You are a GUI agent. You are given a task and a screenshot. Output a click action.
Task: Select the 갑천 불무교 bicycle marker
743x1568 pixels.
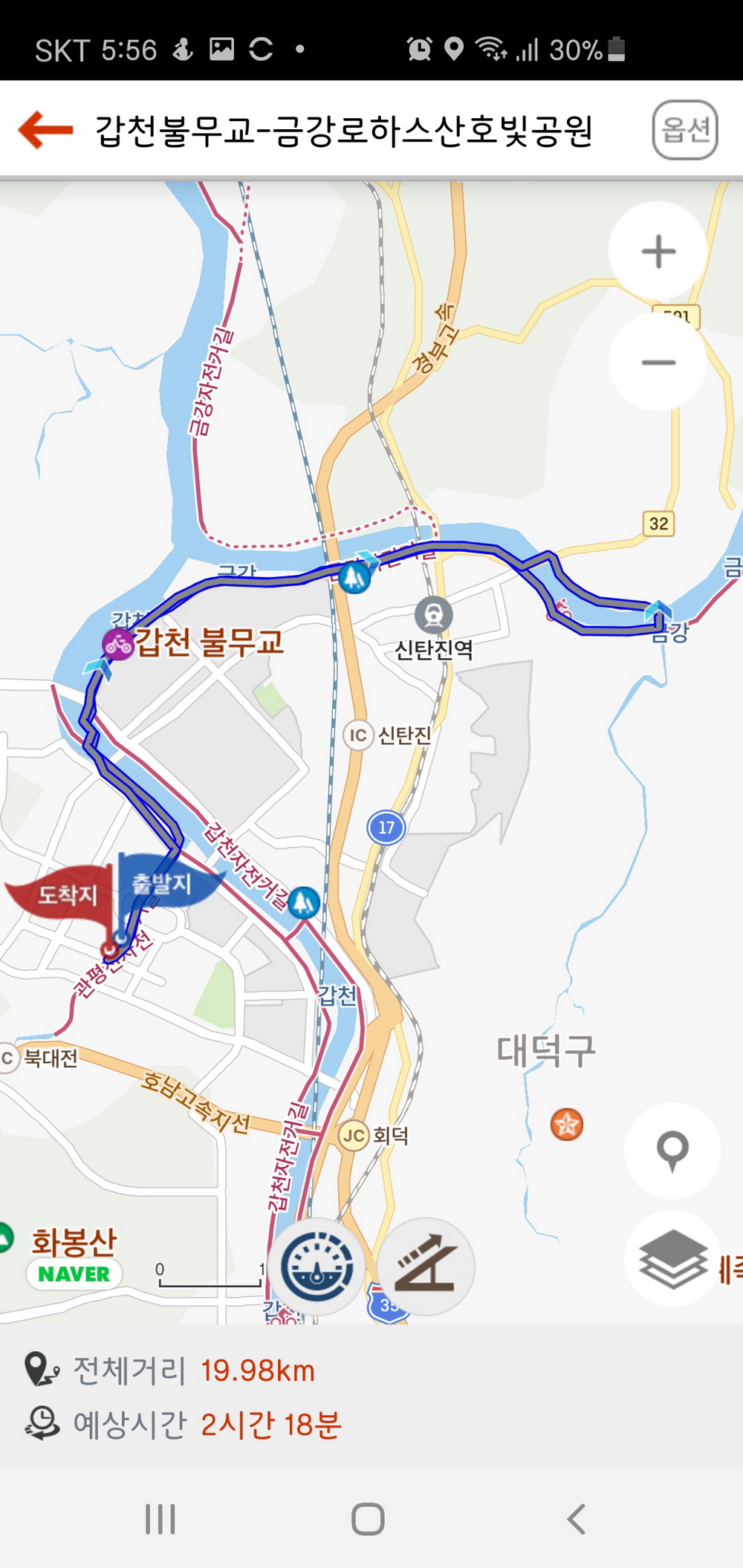pyautogui.click(x=117, y=644)
